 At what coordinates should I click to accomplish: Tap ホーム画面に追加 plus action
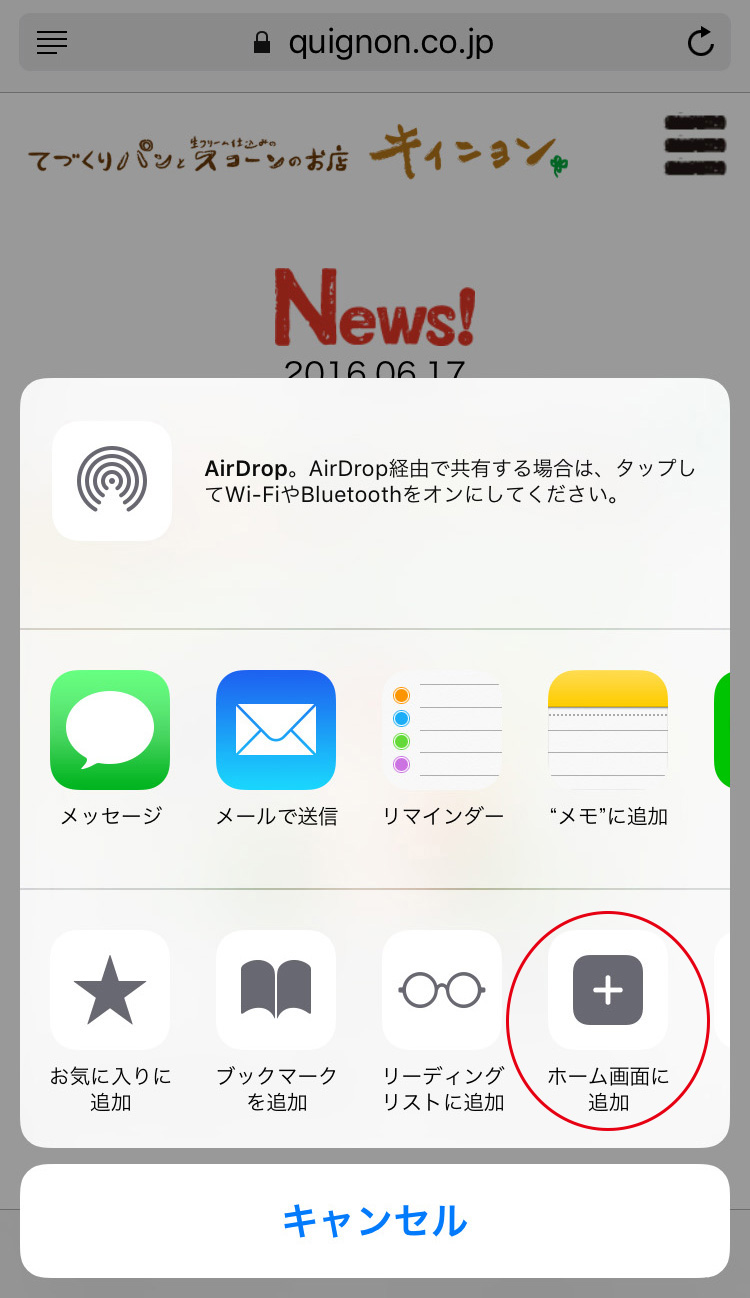point(608,990)
